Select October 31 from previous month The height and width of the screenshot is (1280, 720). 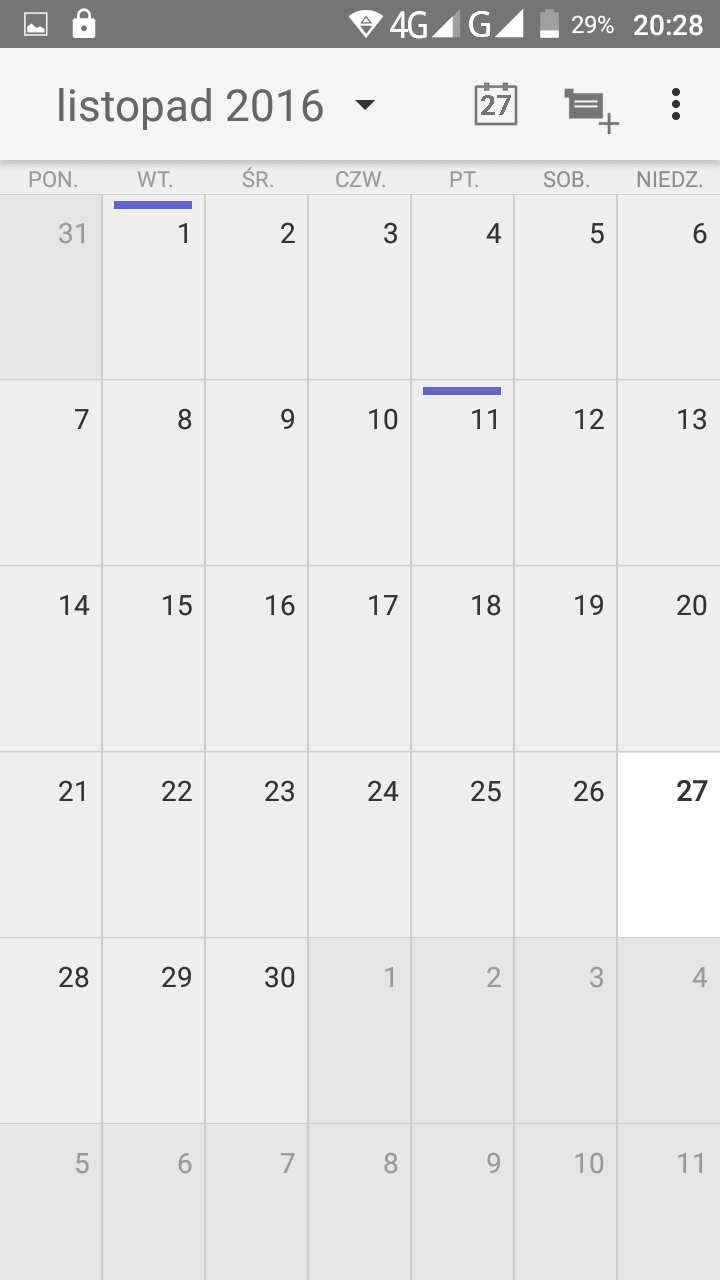tap(51, 287)
